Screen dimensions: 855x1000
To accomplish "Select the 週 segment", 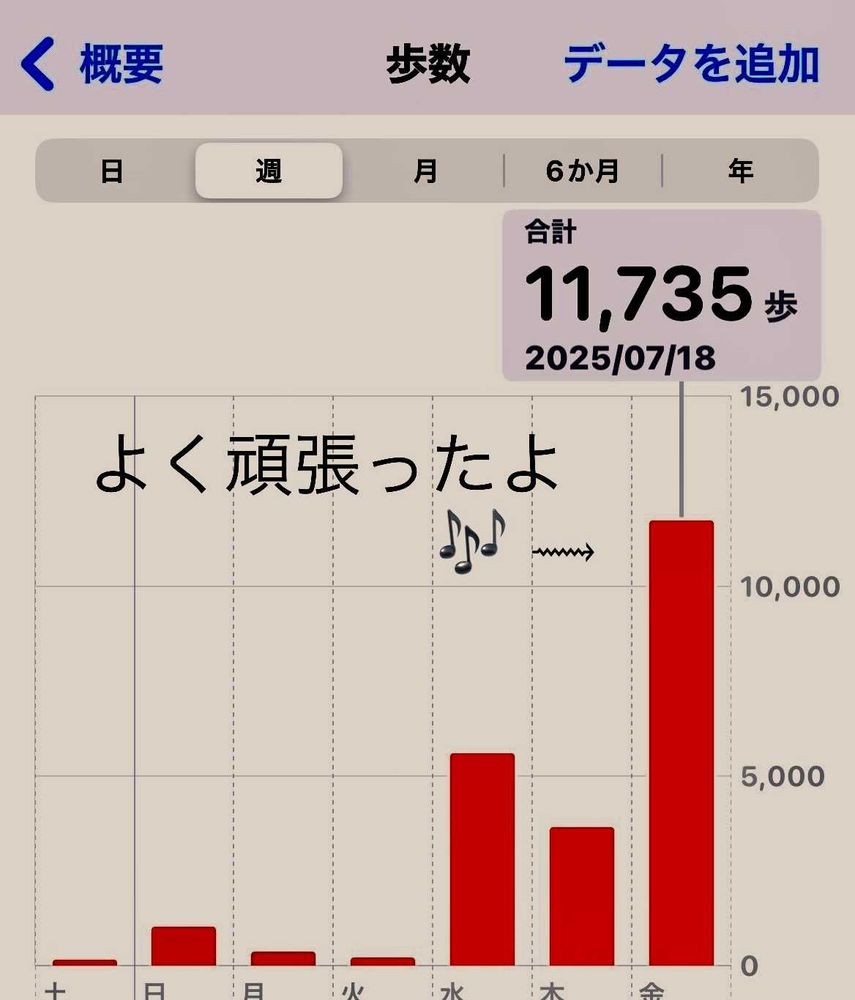I will click(268, 171).
